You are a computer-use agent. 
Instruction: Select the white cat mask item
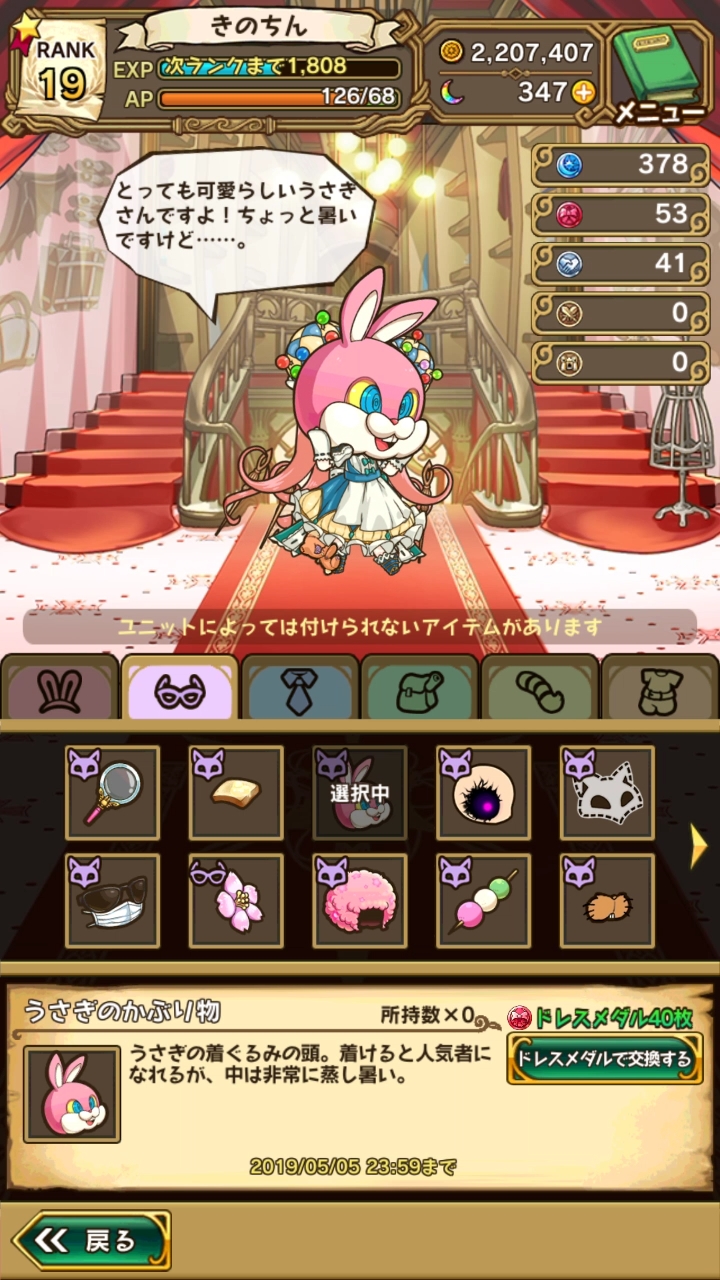point(608,793)
